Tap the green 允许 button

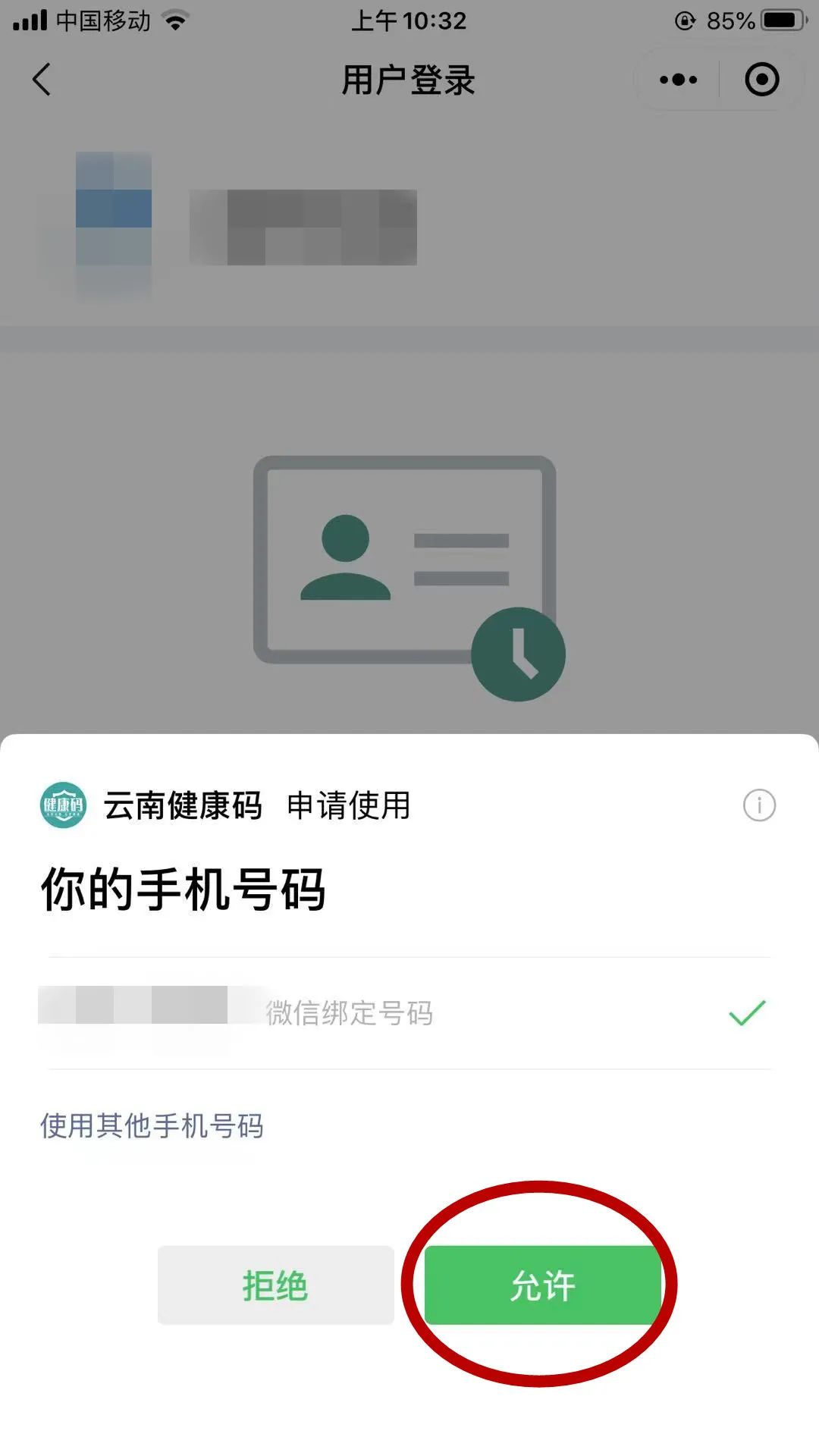(542, 1285)
